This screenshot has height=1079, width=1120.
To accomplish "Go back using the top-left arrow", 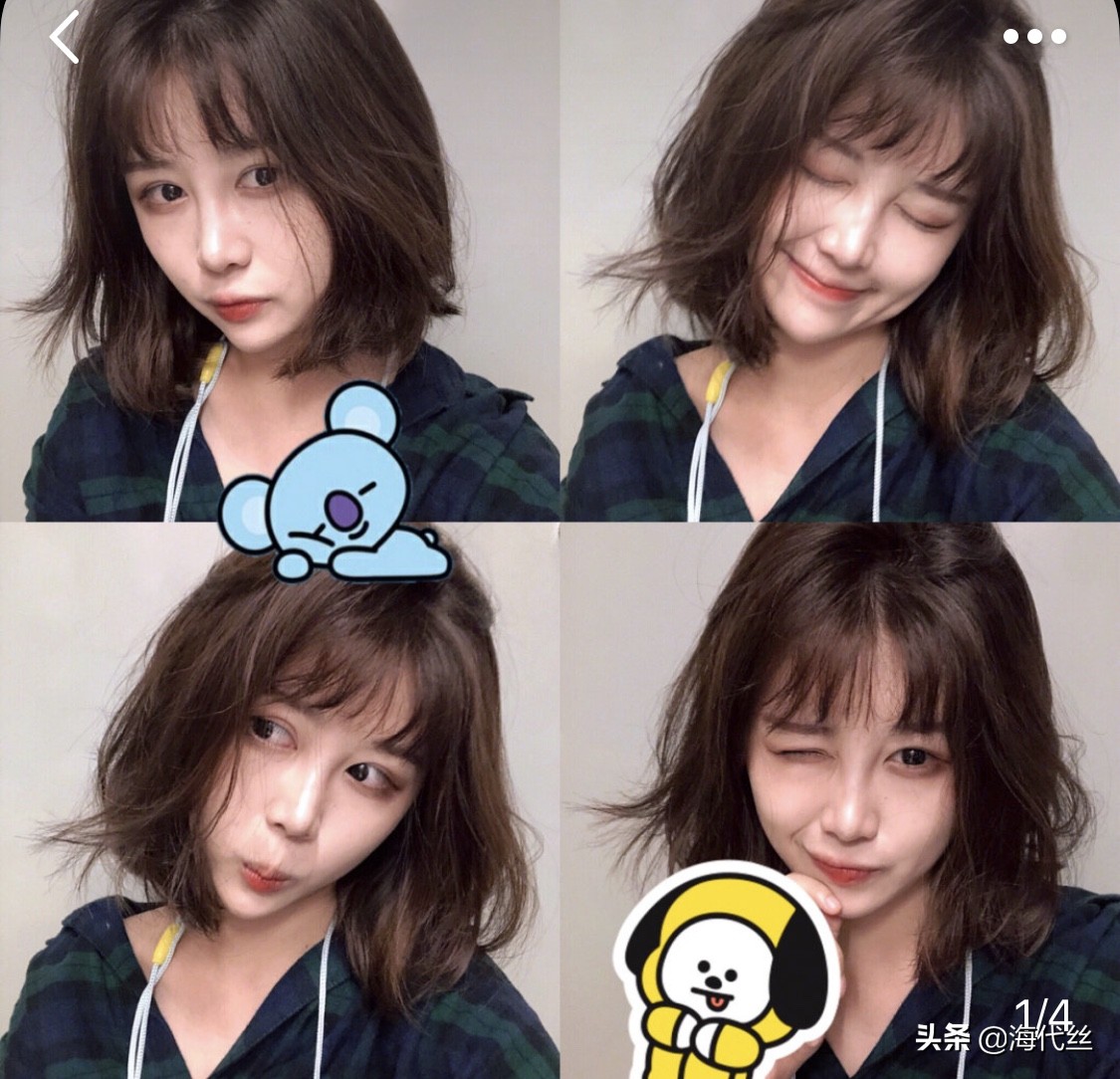I will click(x=65, y=38).
